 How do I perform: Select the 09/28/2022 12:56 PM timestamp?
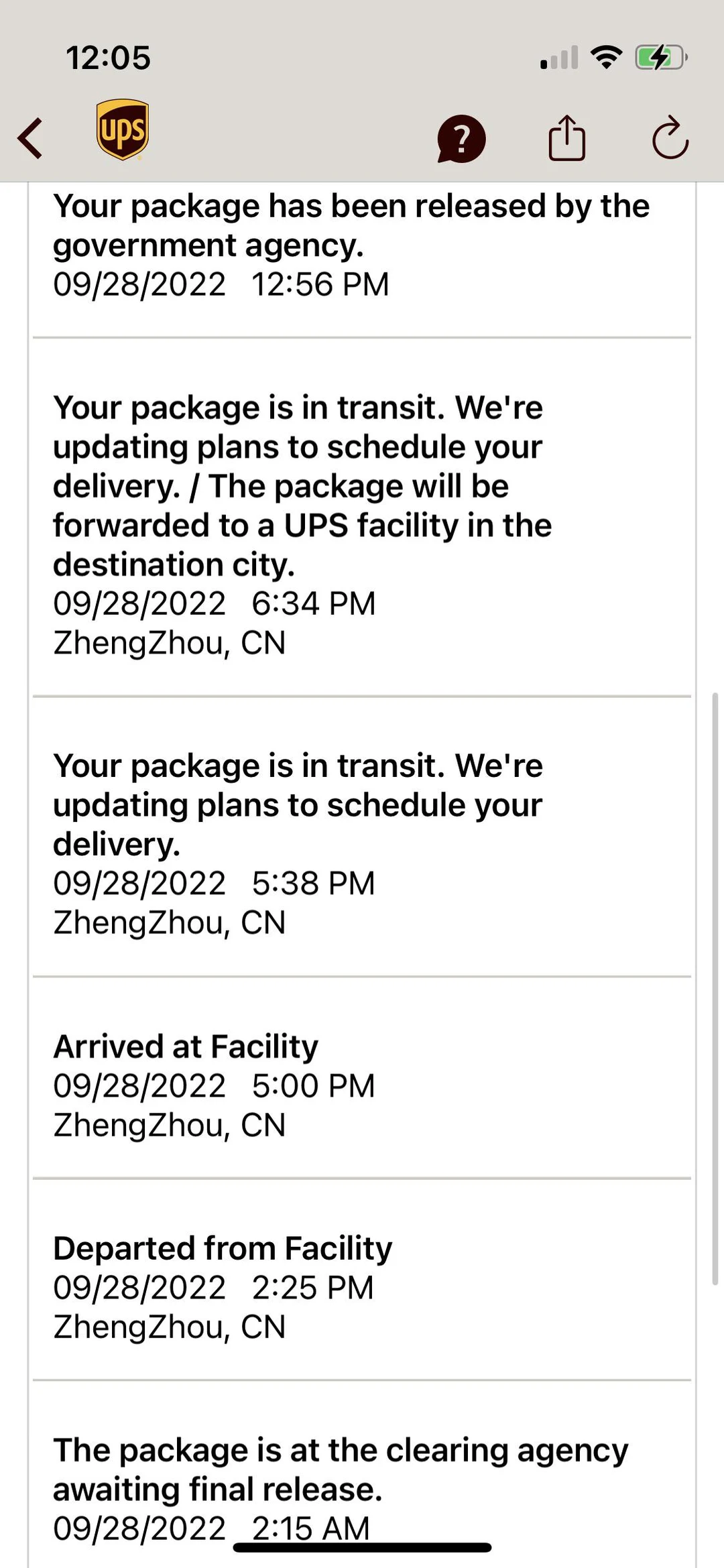click(221, 284)
